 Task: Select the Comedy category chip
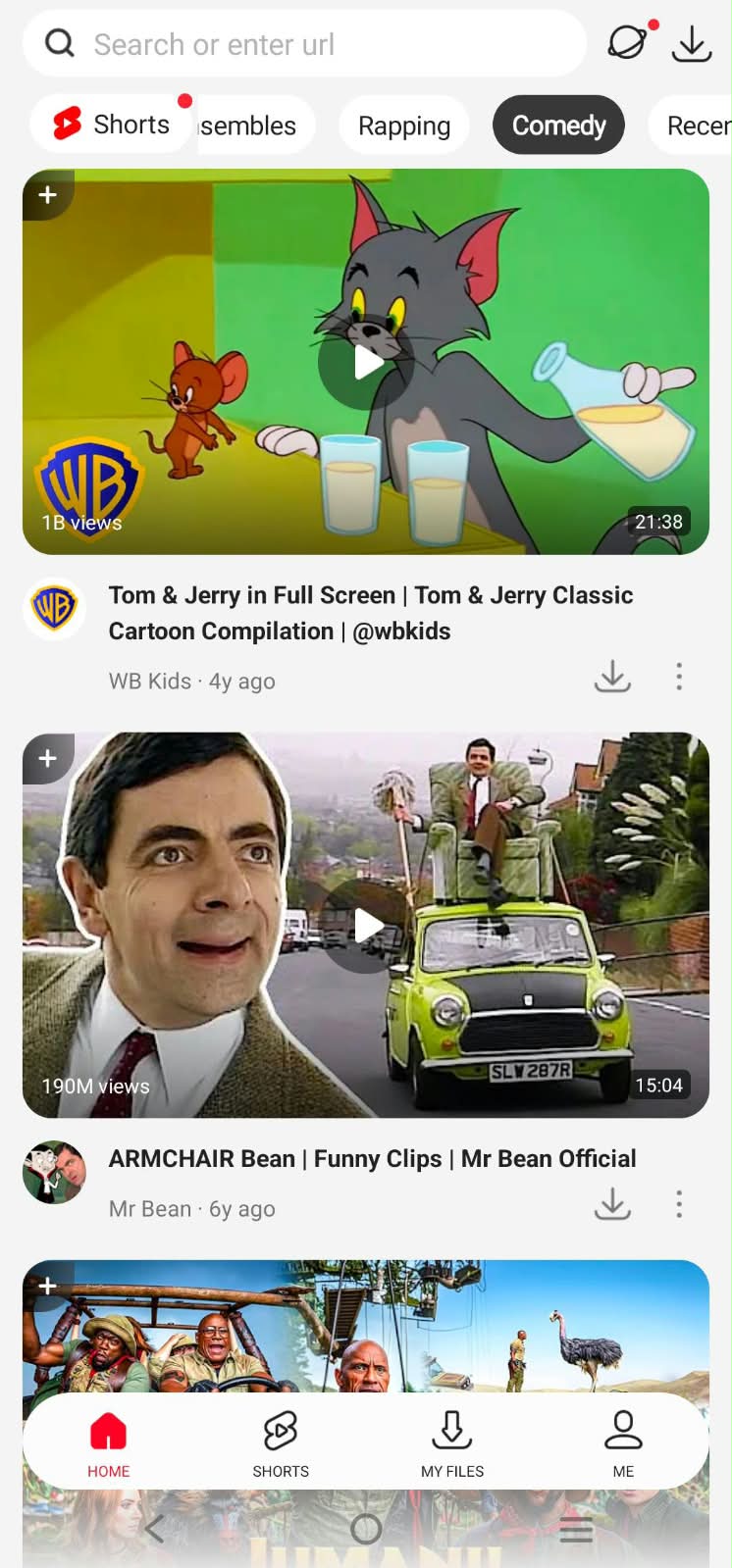(x=558, y=126)
